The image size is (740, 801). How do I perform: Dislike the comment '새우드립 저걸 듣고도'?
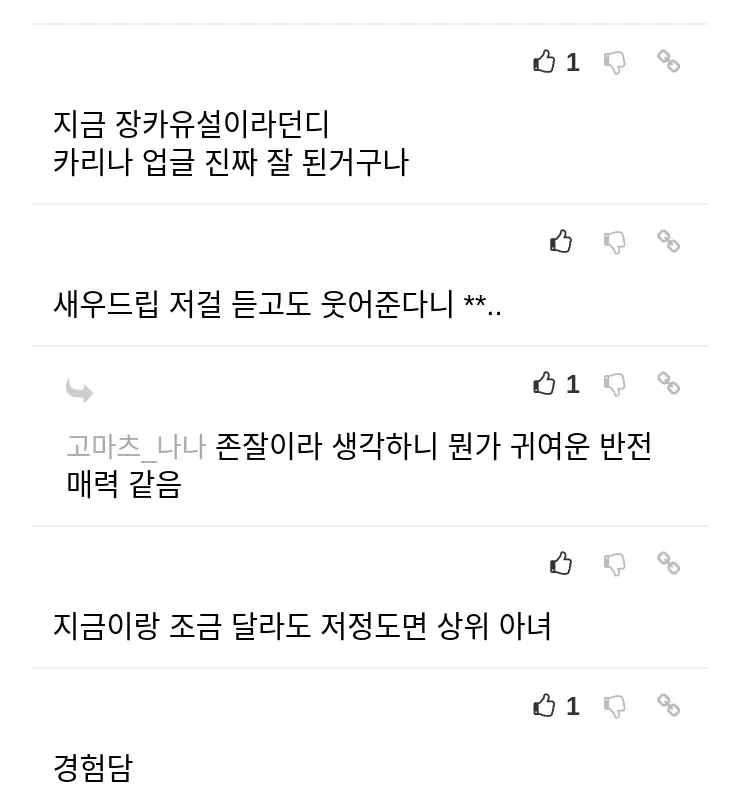pyautogui.click(x=615, y=241)
